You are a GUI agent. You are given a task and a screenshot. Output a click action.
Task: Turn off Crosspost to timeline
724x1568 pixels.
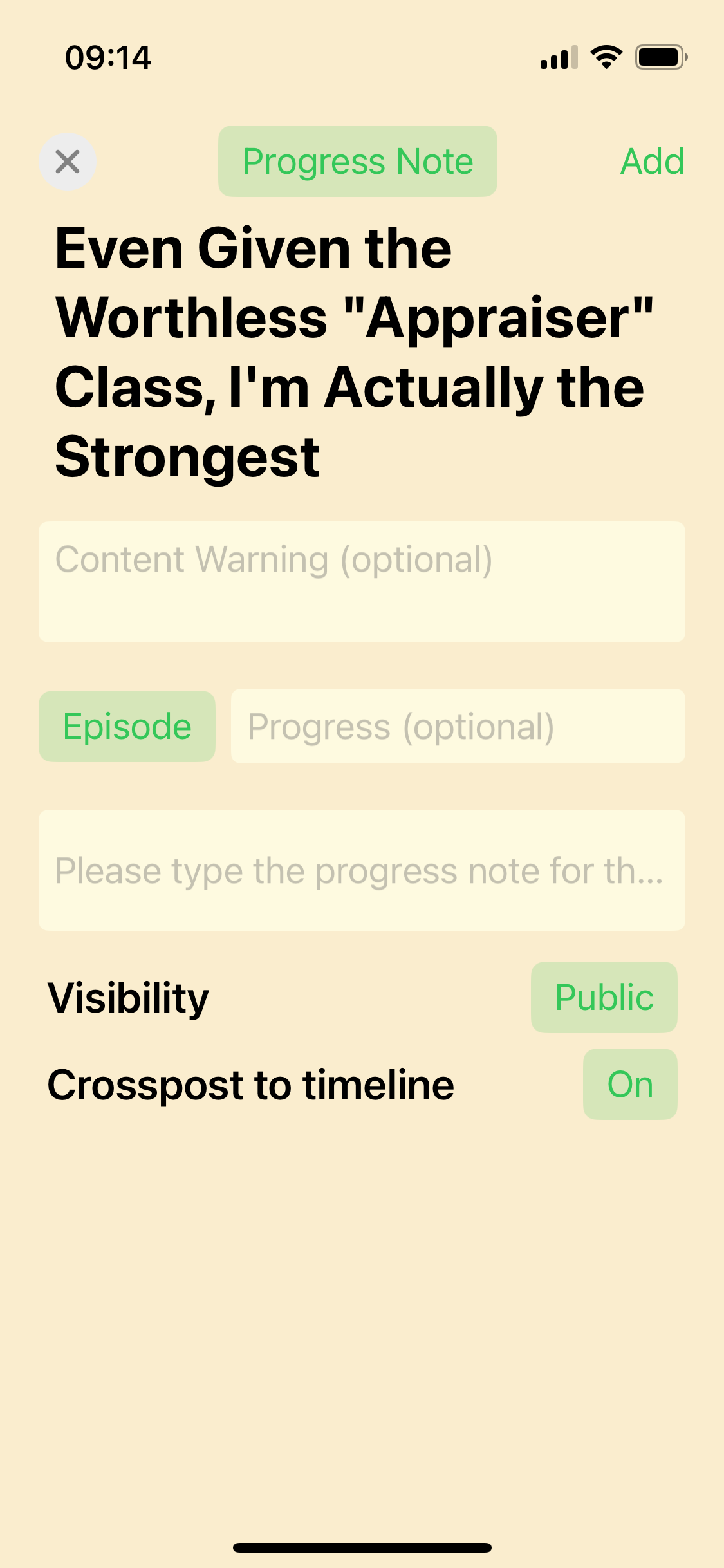click(629, 1085)
